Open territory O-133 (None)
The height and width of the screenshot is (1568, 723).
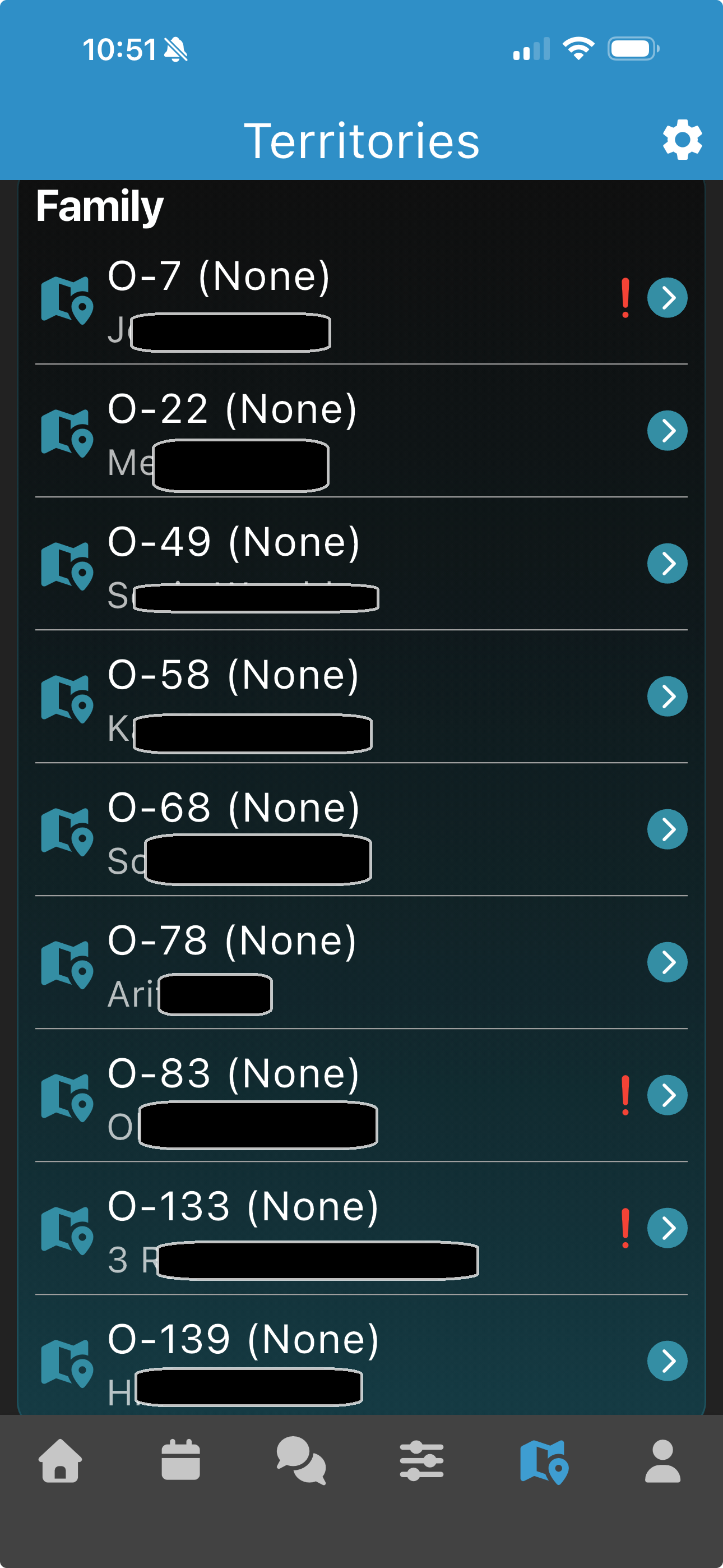[667, 1227]
